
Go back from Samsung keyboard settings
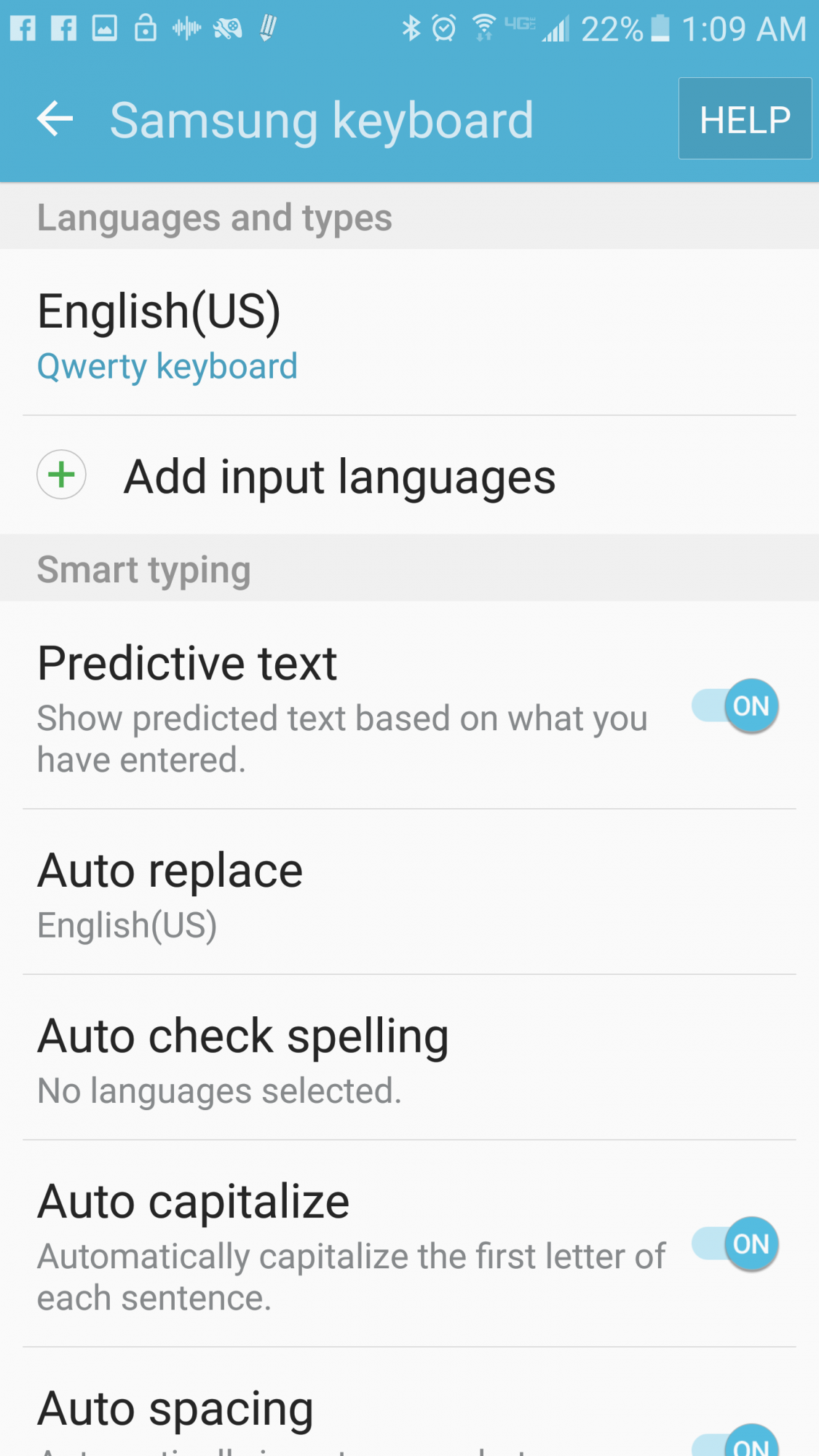click(x=55, y=119)
